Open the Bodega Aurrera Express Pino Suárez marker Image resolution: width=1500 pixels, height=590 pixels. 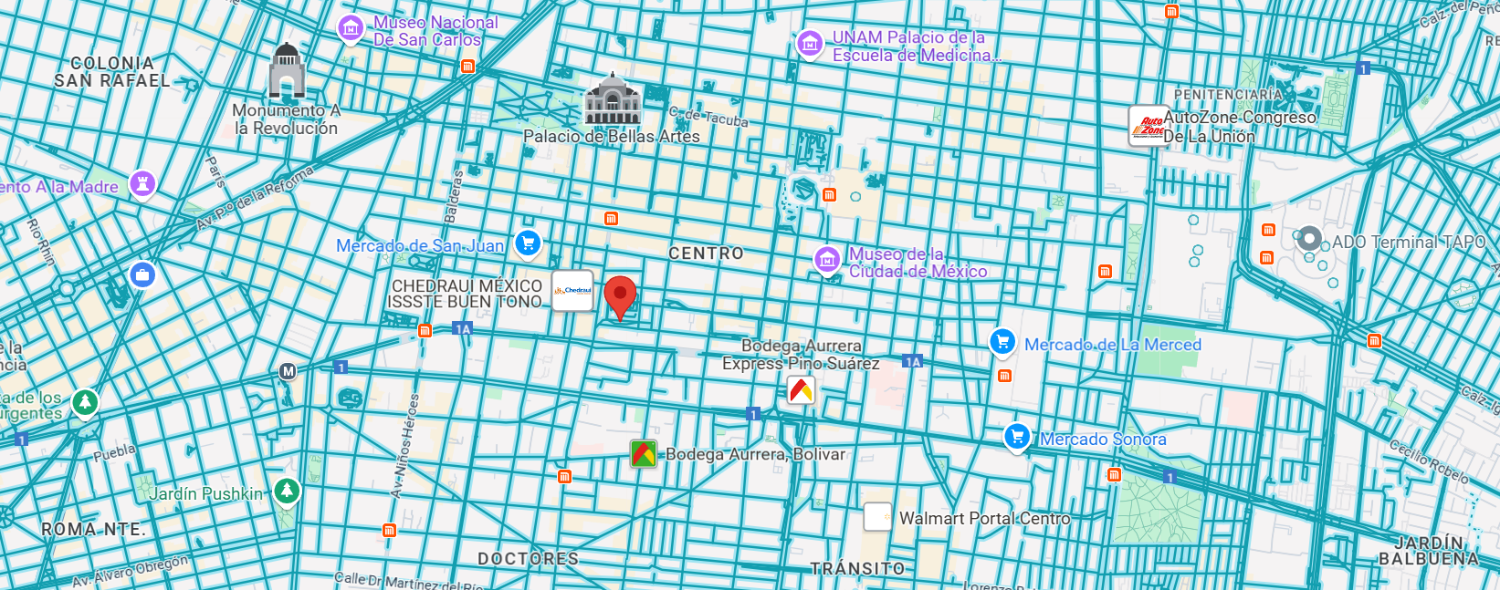(x=801, y=390)
